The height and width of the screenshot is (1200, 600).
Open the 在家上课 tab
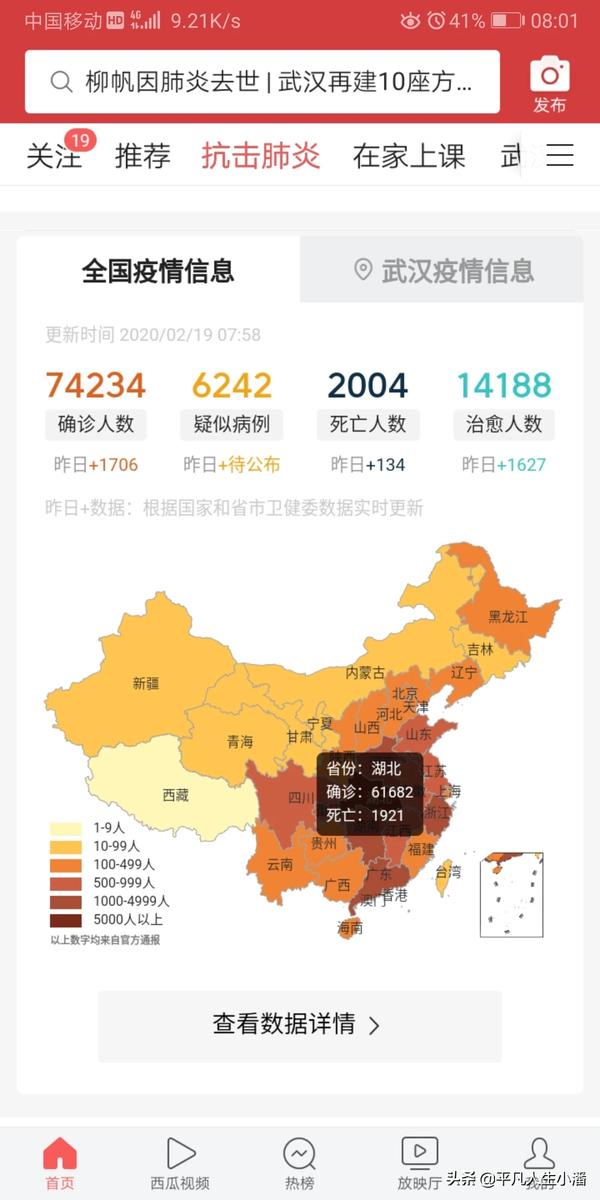(x=409, y=156)
